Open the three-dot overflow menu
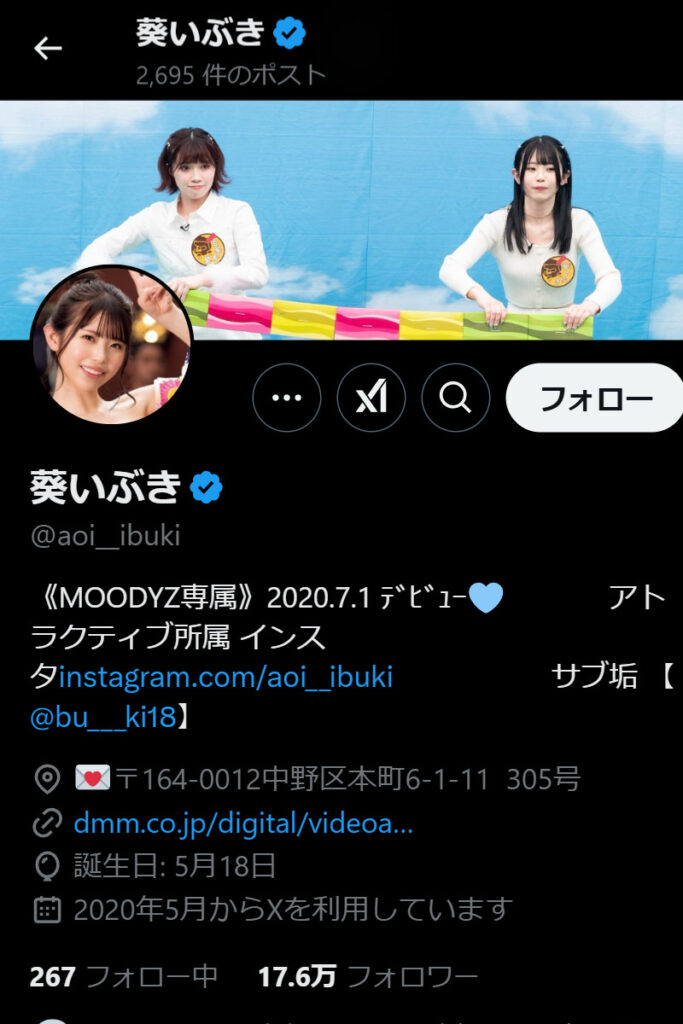The width and height of the screenshot is (683, 1024). tap(287, 397)
